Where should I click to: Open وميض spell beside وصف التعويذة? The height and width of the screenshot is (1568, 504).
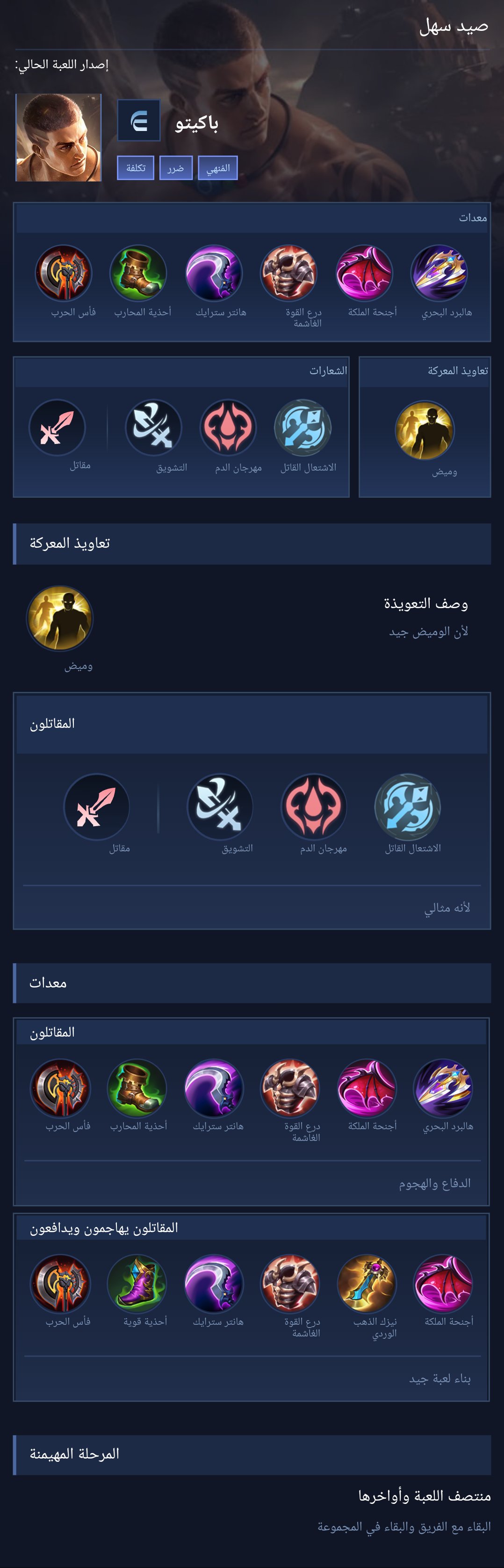[x=60, y=618]
